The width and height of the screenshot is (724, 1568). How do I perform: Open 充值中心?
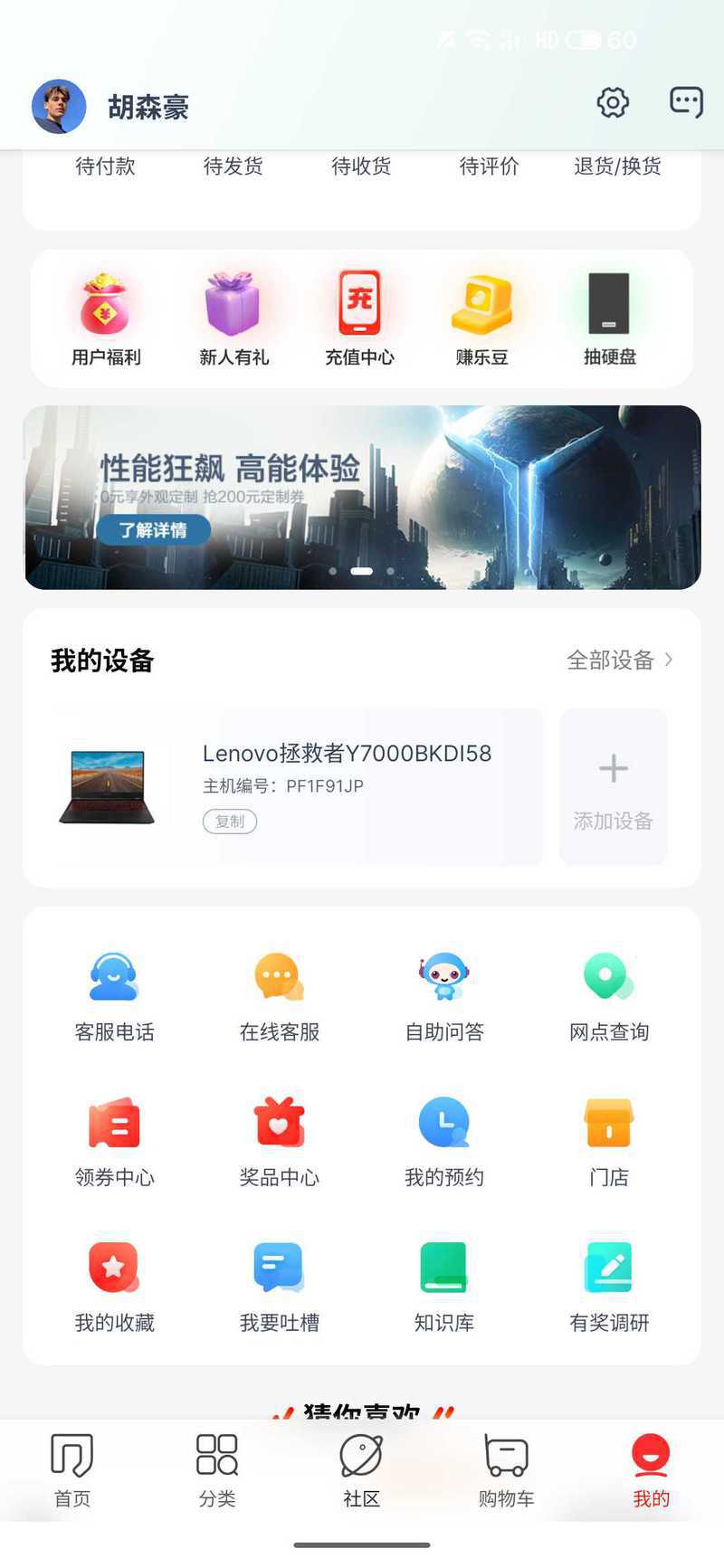[x=359, y=318]
